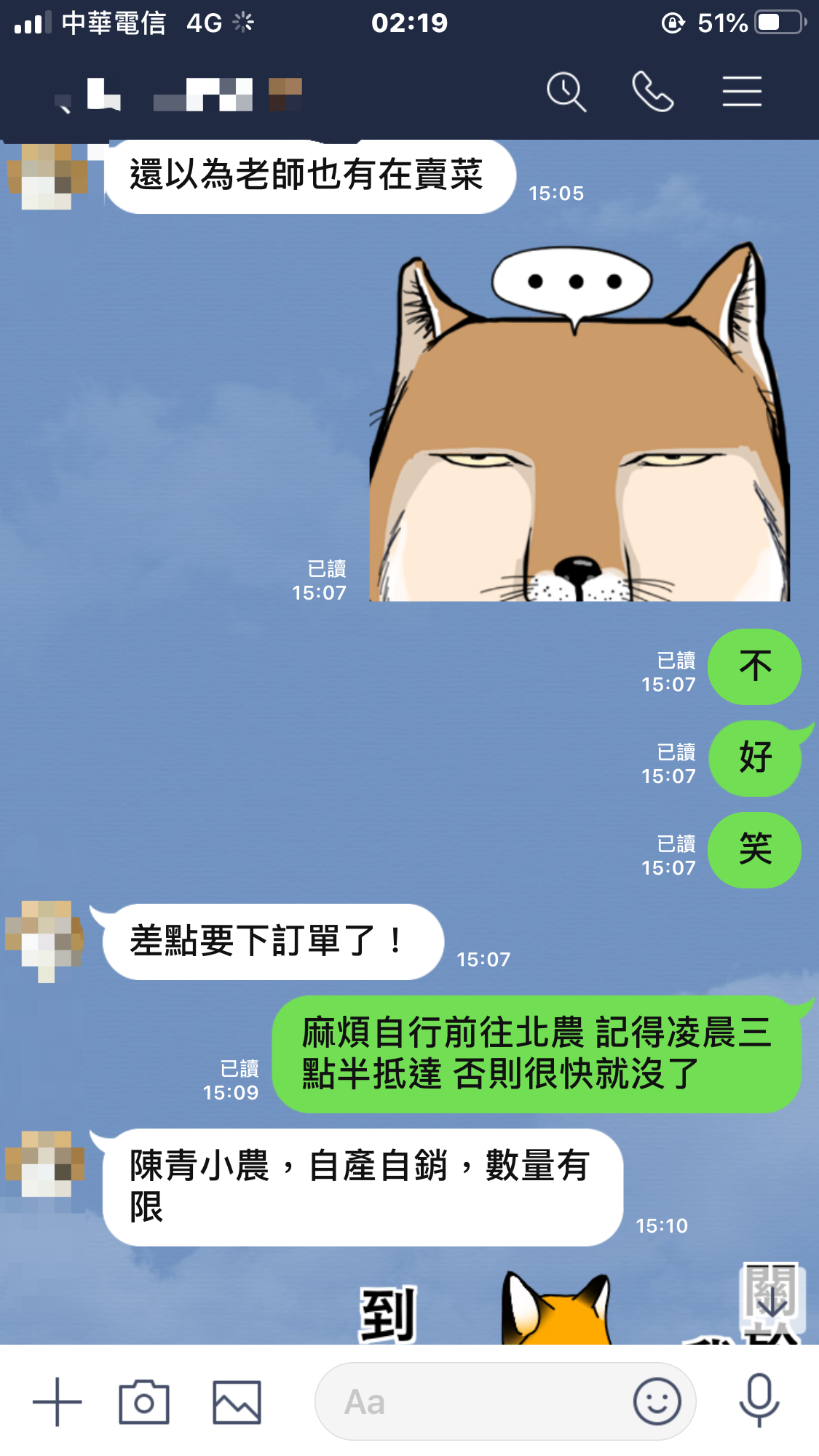Open the camera

point(144,1401)
